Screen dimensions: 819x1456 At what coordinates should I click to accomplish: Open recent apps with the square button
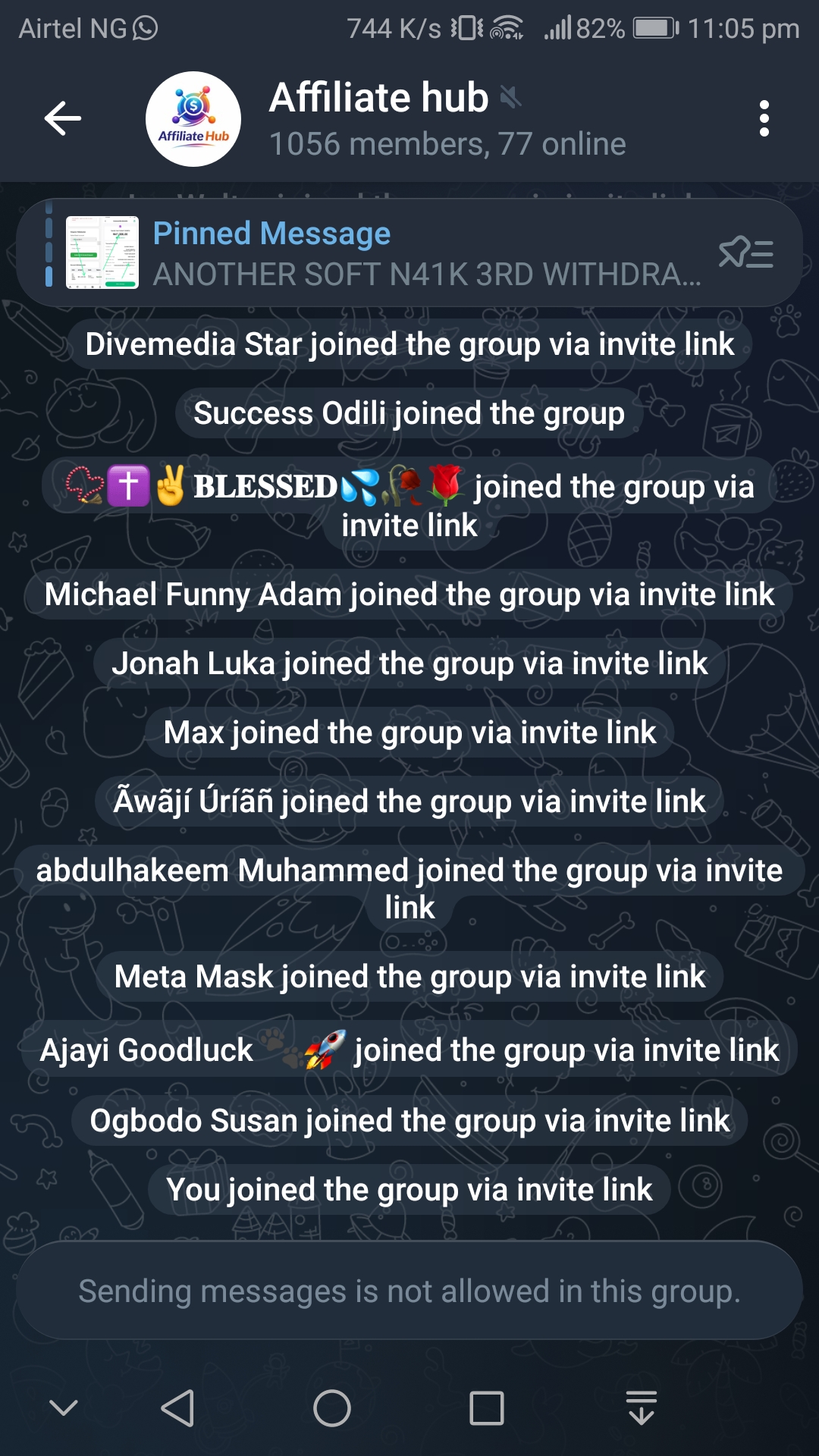pos(487,1409)
